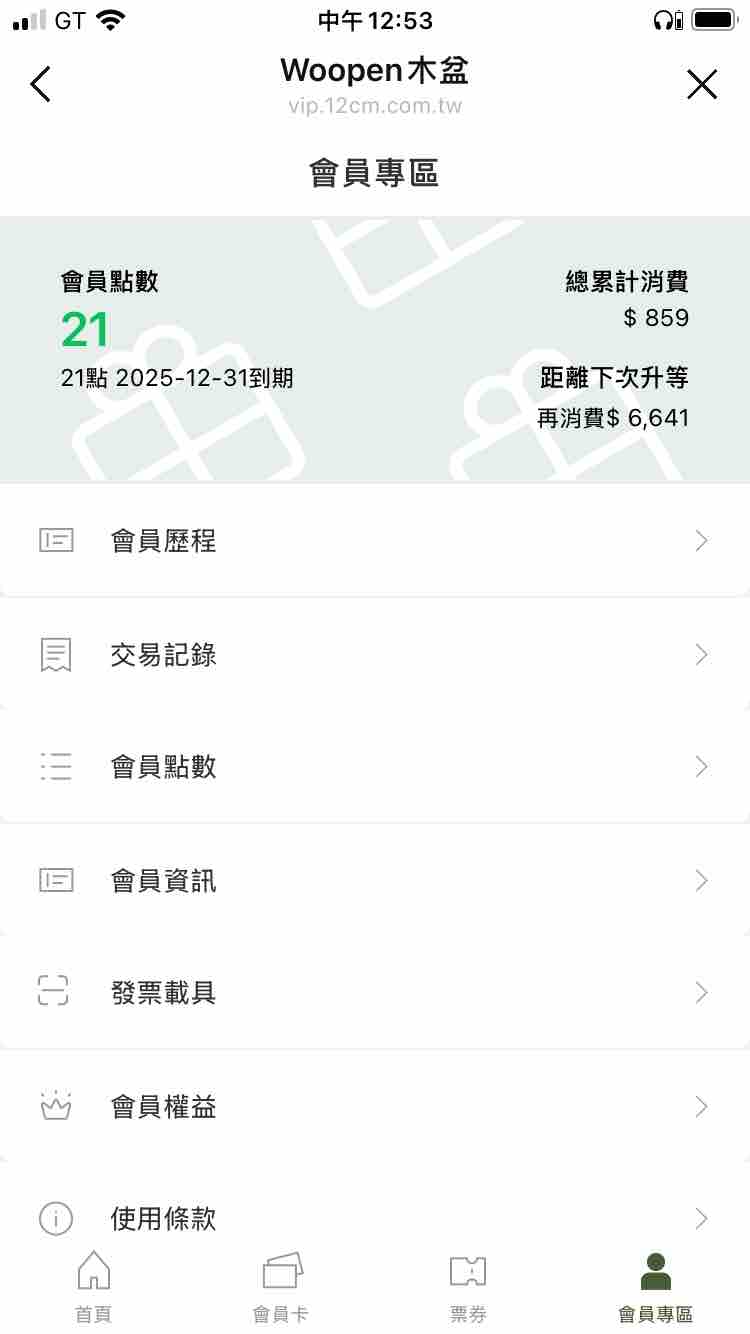Switch to the 會員卡 tab
The image size is (750, 1334).
tap(281, 1286)
